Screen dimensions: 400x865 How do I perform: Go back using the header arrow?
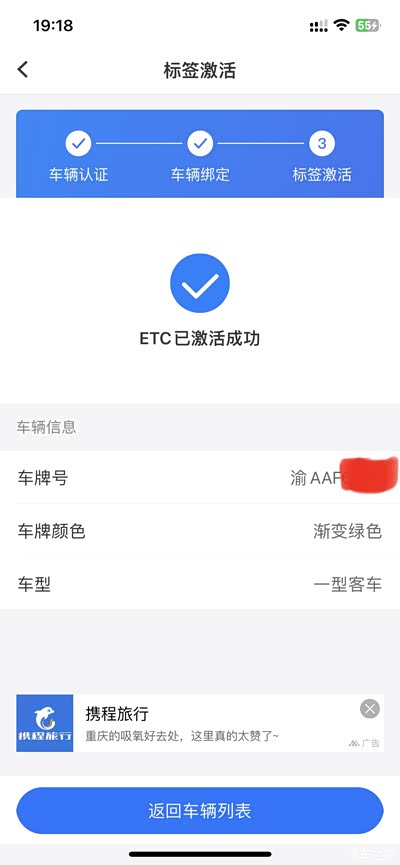(x=23, y=70)
